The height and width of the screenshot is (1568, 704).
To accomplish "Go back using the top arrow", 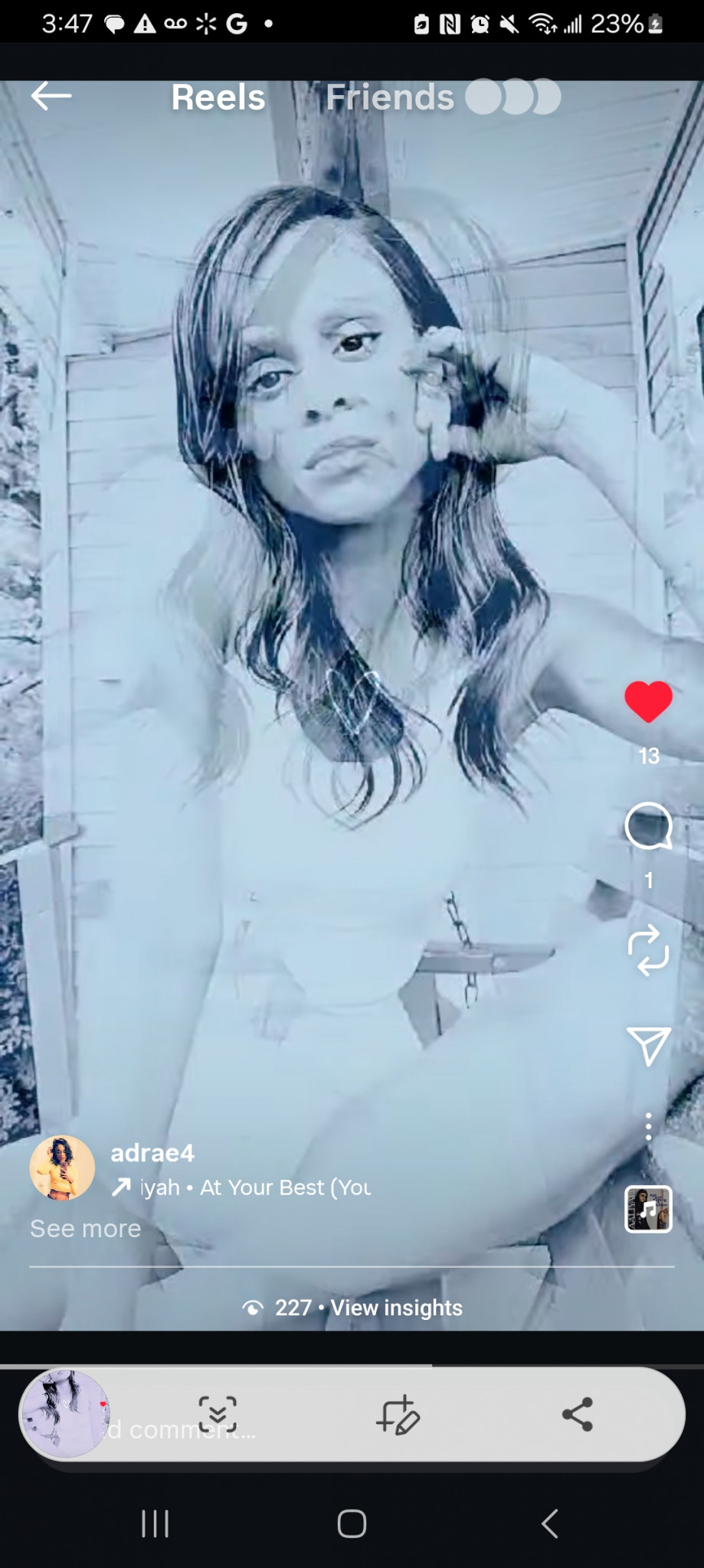I will click(51, 96).
